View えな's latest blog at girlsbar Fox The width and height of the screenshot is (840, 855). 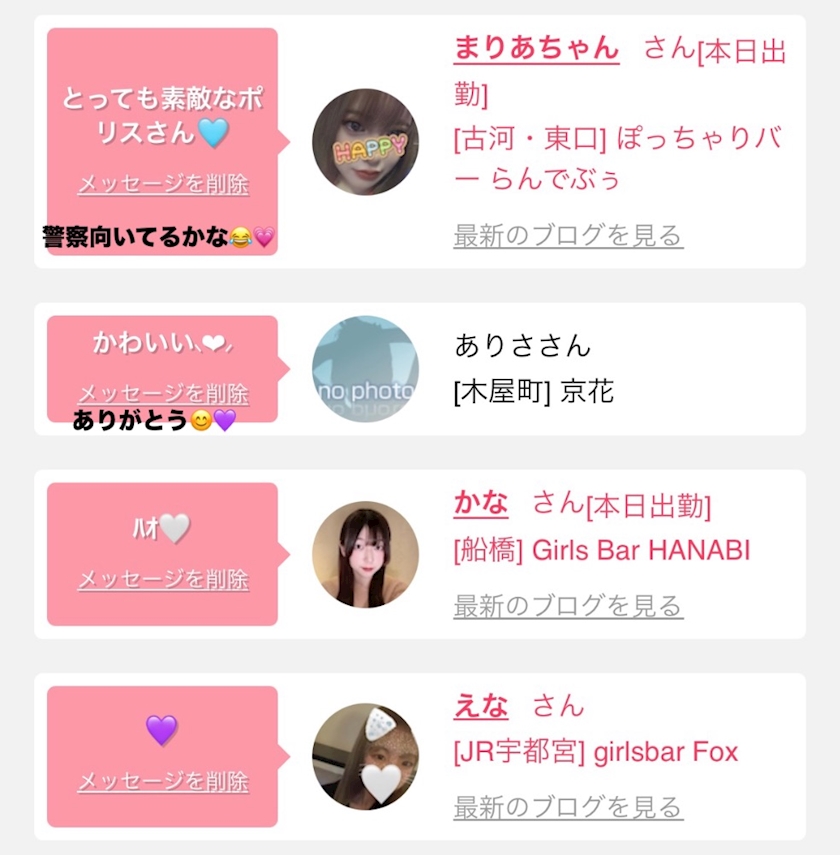568,808
